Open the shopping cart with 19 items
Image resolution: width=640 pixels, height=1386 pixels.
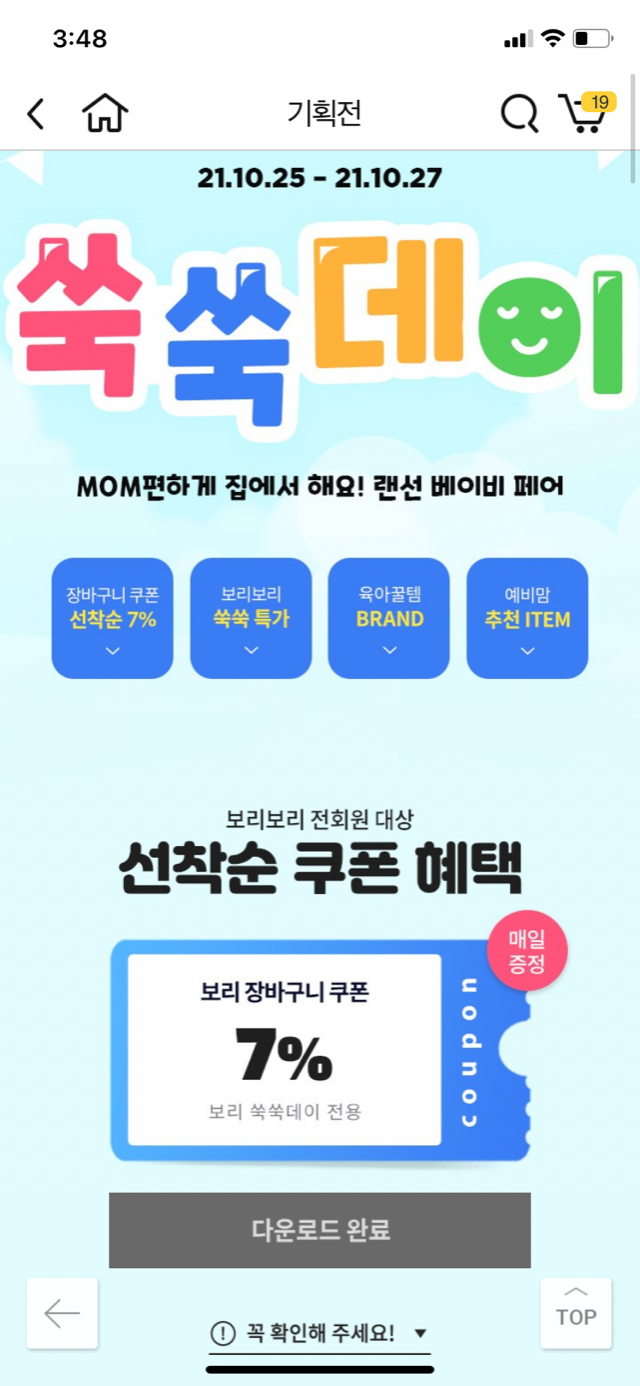point(584,113)
